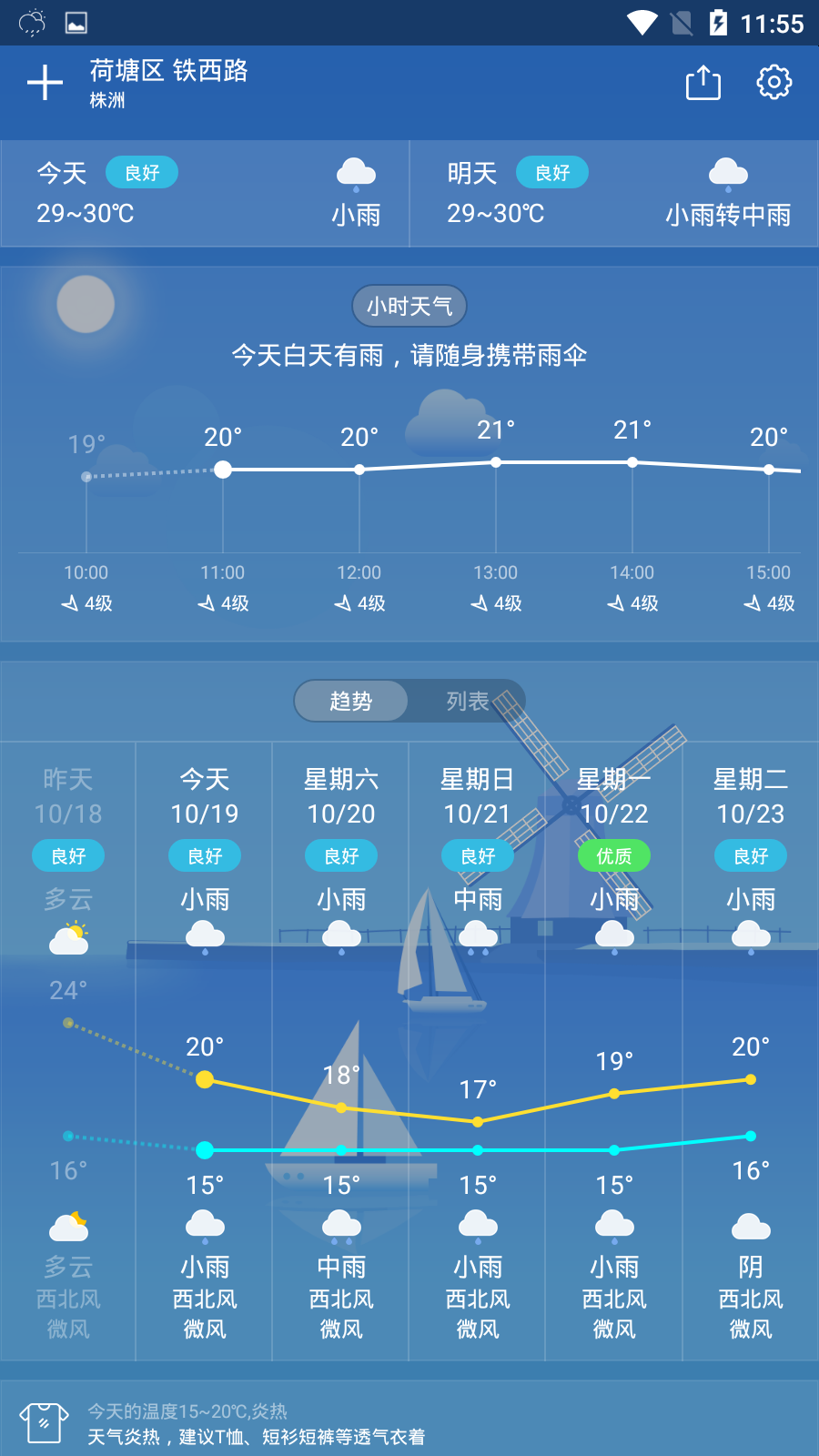Image resolution: width=819 pixels, height=1456 pixels.
Task: View the 星期一 10/22 forecast column
Action: pos(614,1046)
